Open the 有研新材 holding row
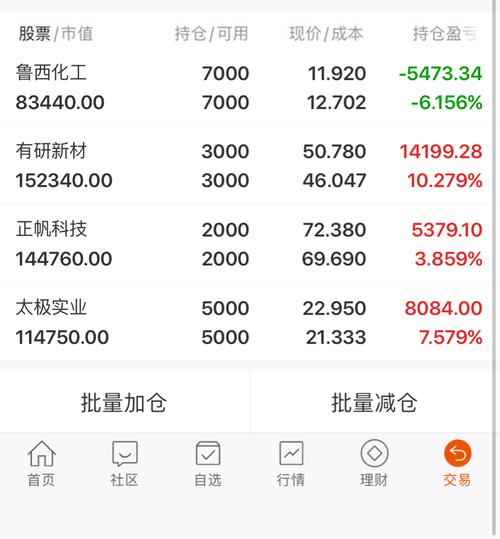Viewport: 500px width, 539px height. (246, 166)
